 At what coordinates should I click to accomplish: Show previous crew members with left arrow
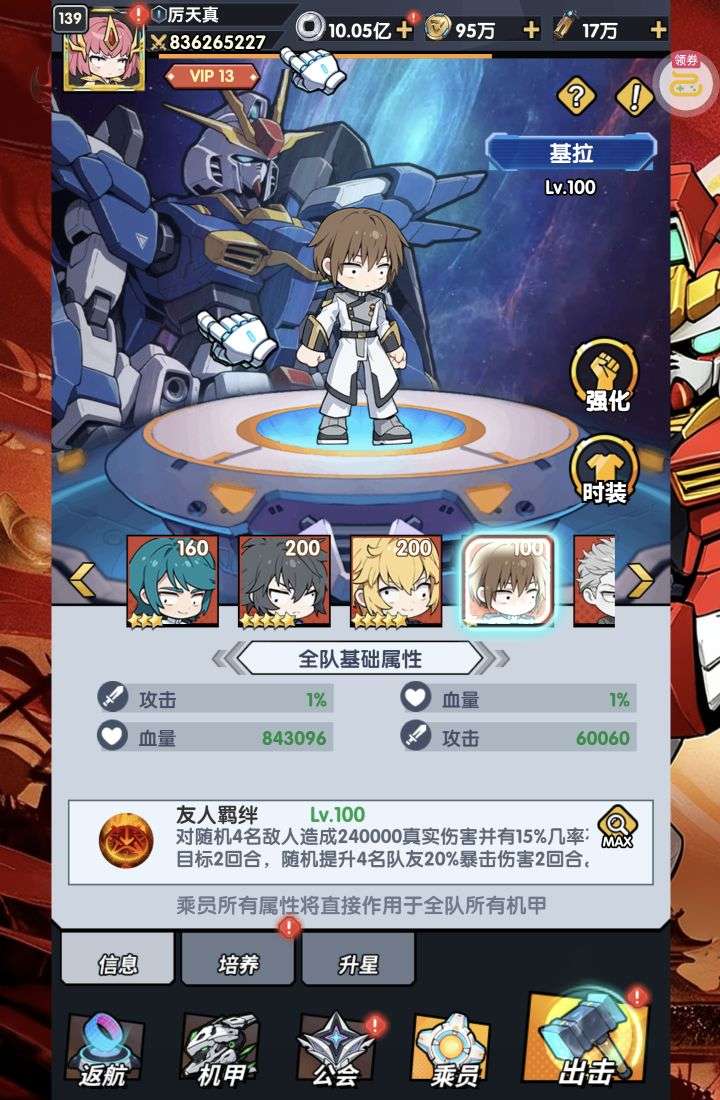(x=84, y=579)
